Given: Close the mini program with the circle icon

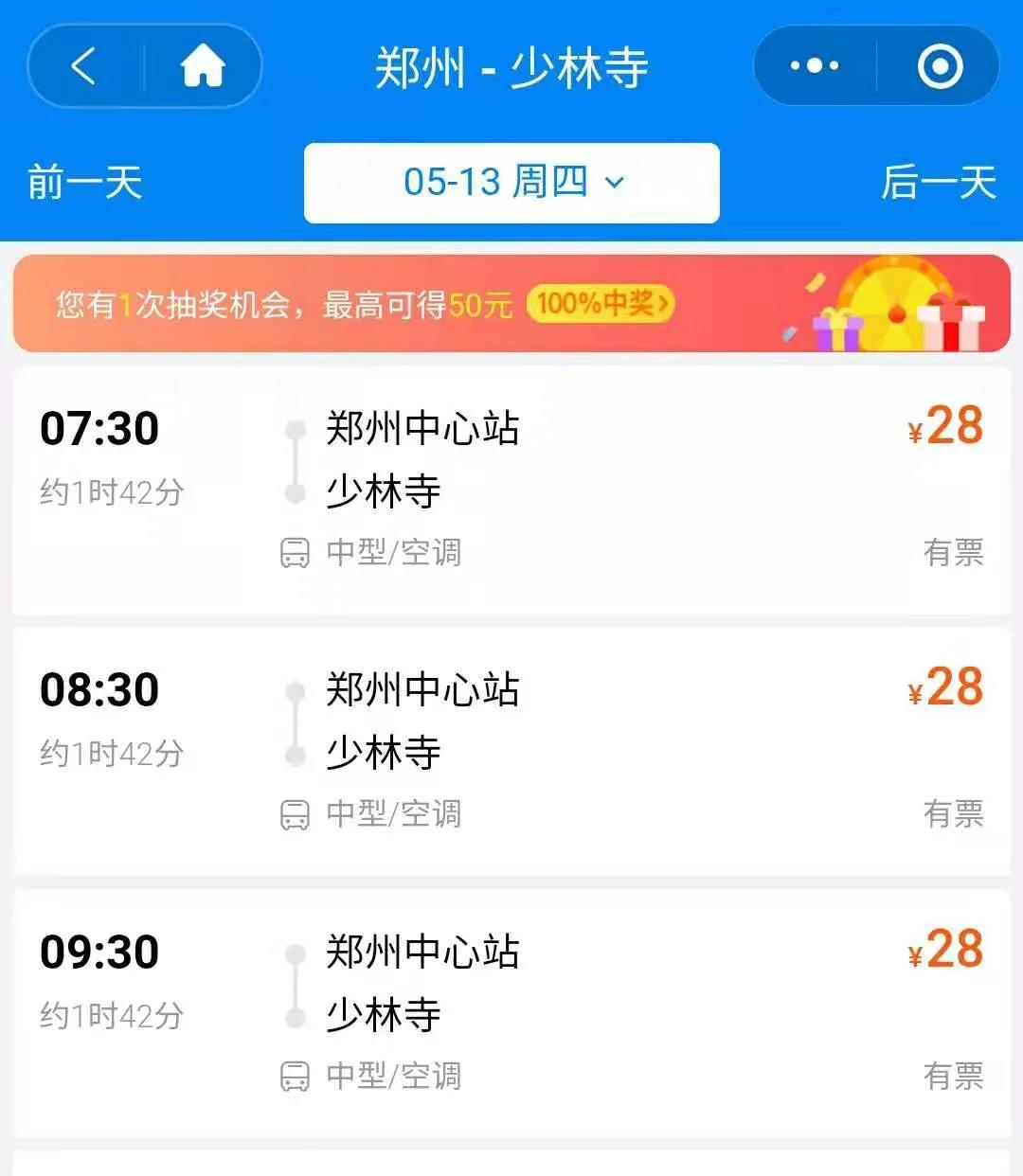Looking at the screenshot, I should tap(940, 66).
